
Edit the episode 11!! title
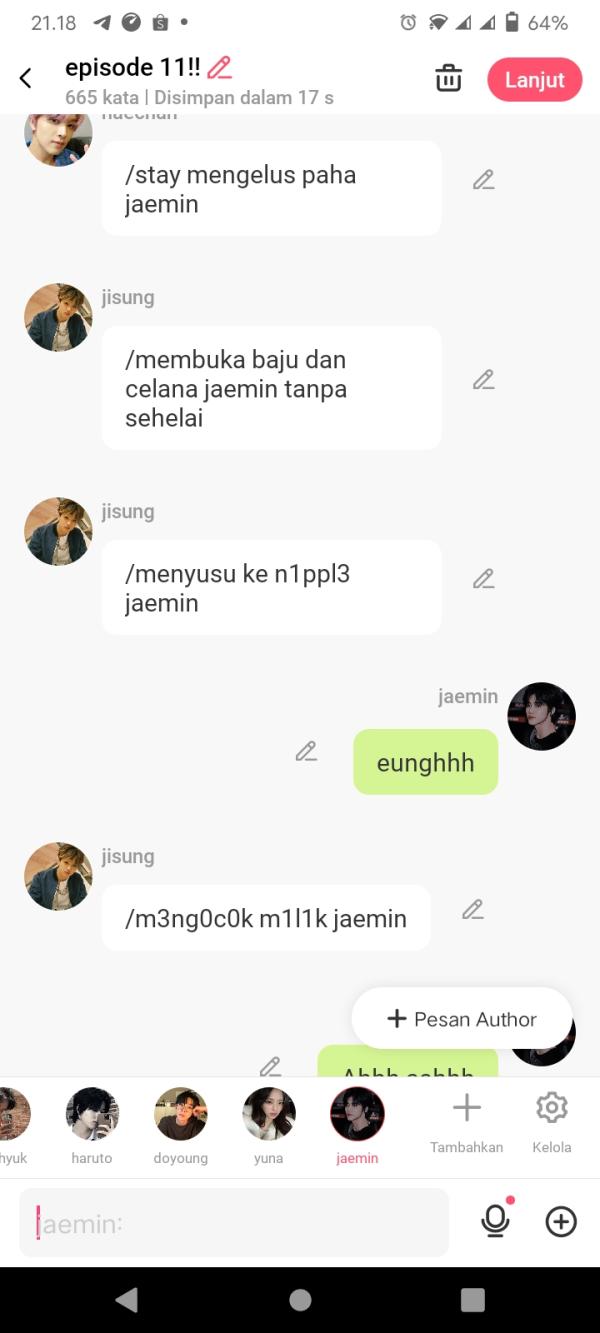tap(219, 68)
